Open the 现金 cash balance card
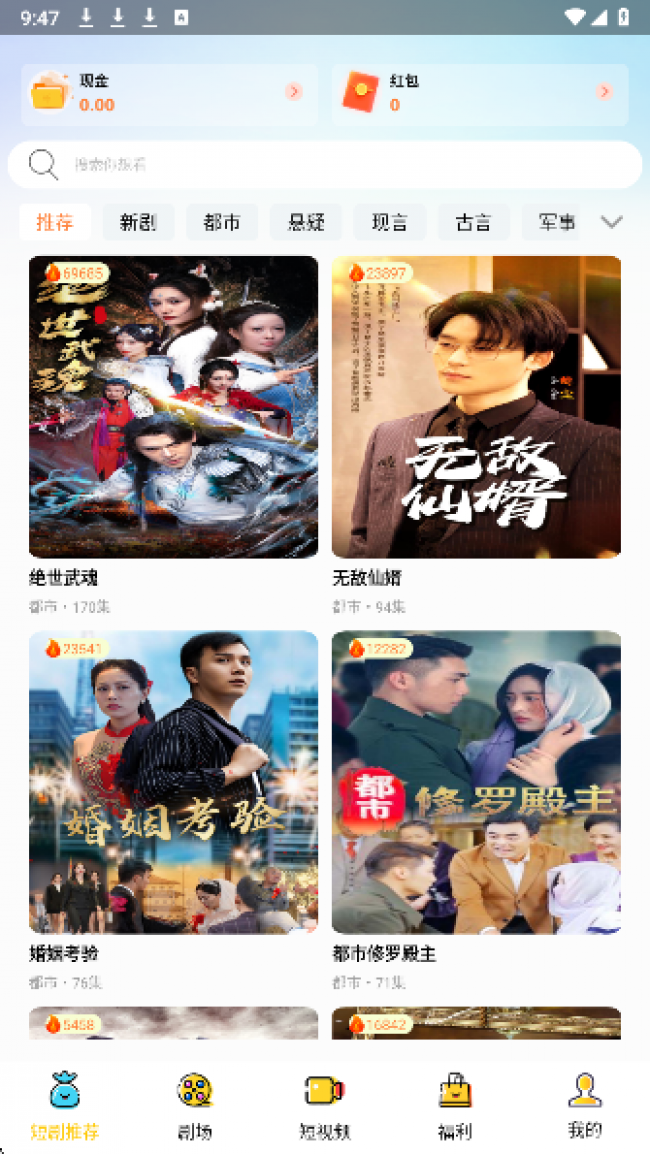650x1154 pixels. click(x=169, y=94)
